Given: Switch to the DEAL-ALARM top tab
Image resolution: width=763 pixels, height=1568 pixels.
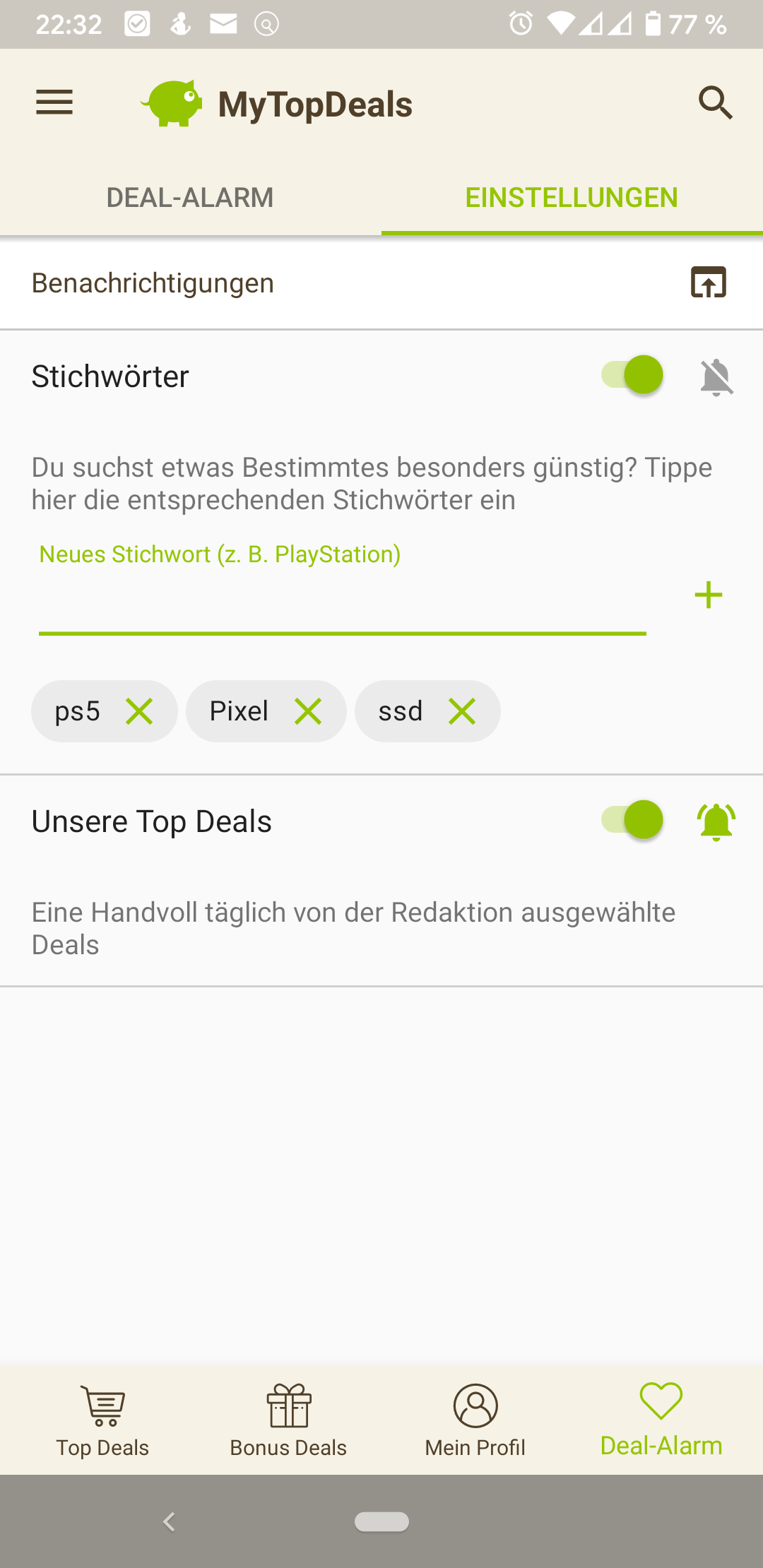Looking at the screenshot, I should (x=190, y=198).
